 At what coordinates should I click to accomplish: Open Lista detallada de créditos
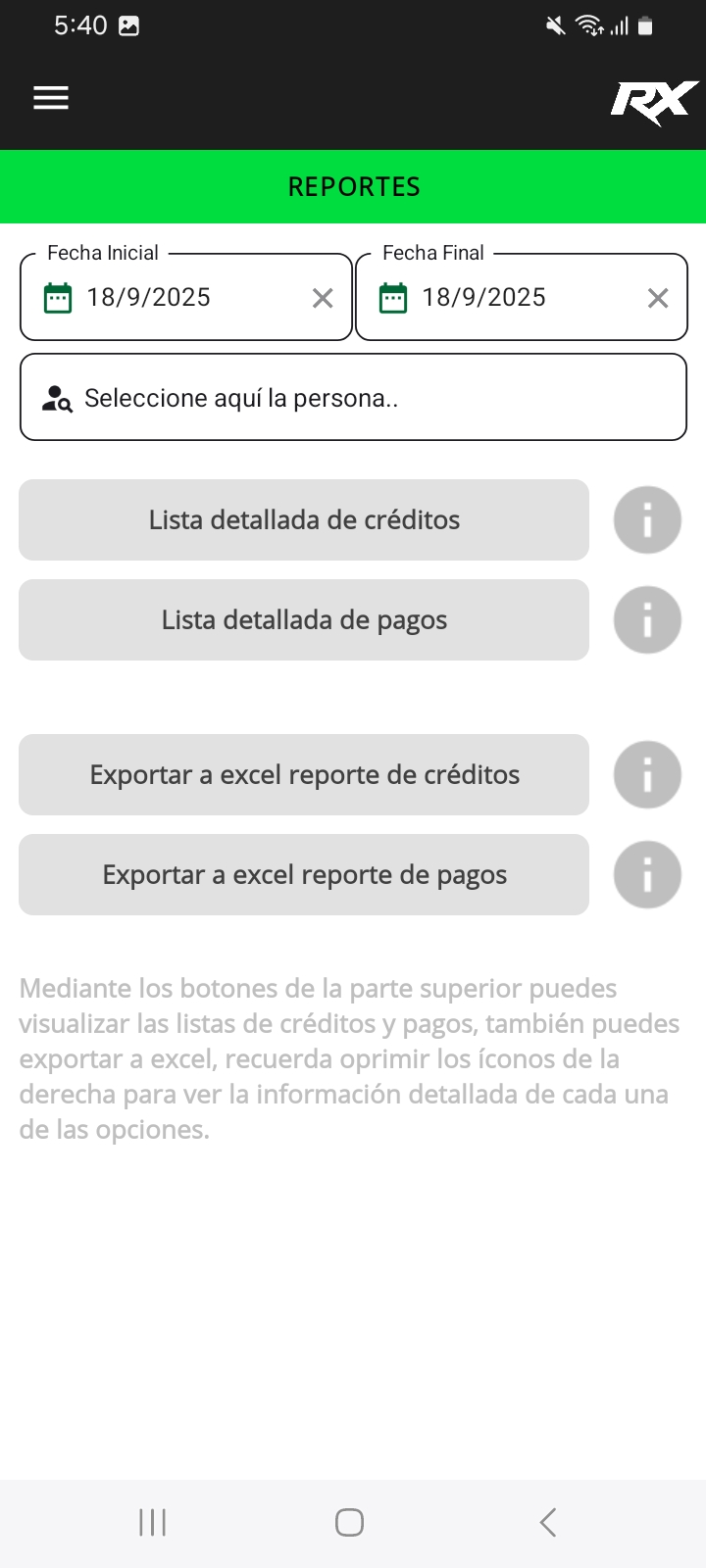[x=304, y=520]
